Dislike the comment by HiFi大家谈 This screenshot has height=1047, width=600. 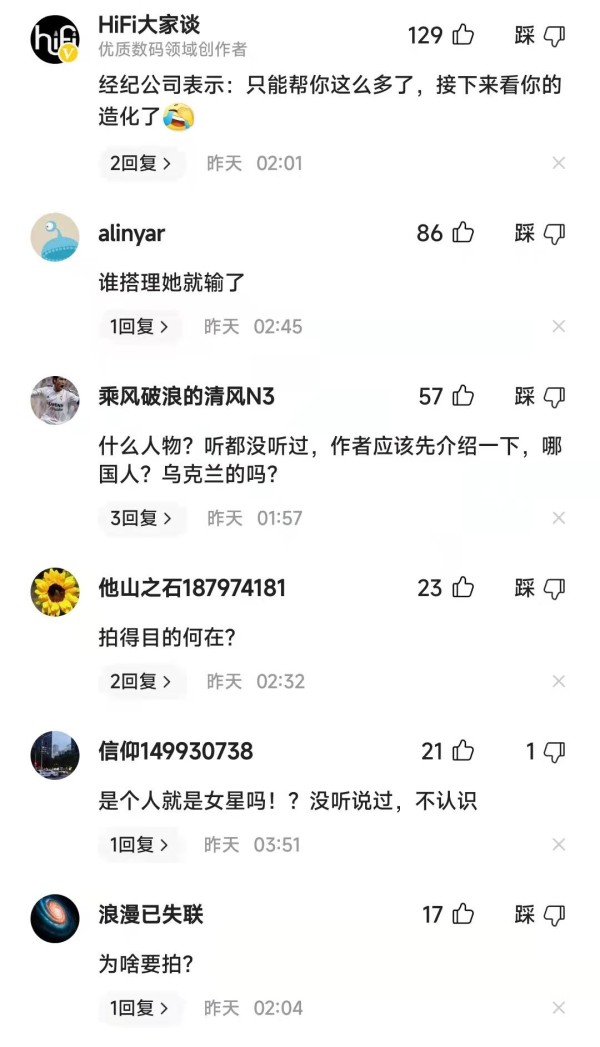554,36
